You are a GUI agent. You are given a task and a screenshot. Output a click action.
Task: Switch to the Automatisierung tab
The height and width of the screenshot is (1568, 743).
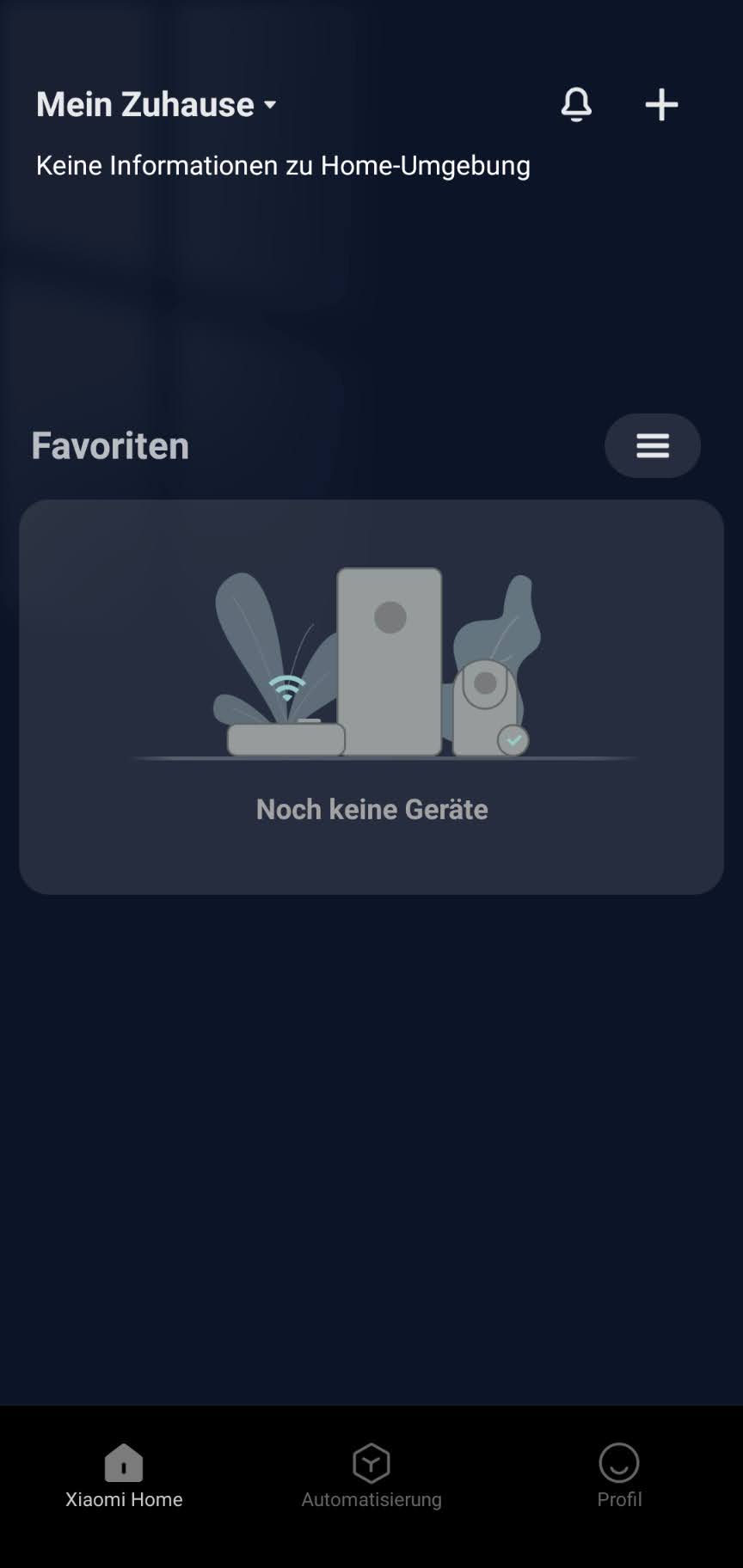pos(371,1475)
